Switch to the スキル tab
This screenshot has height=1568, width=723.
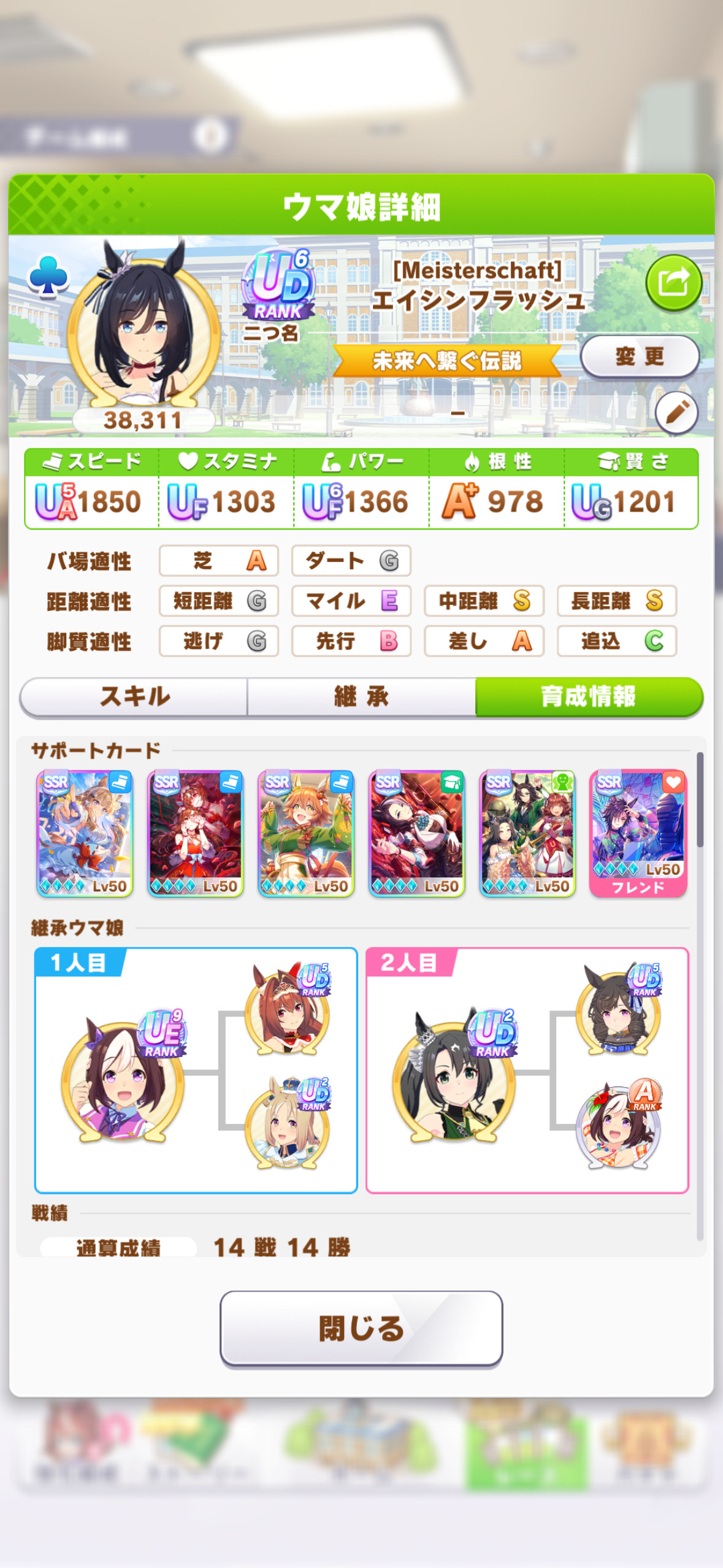coord(134,697)
